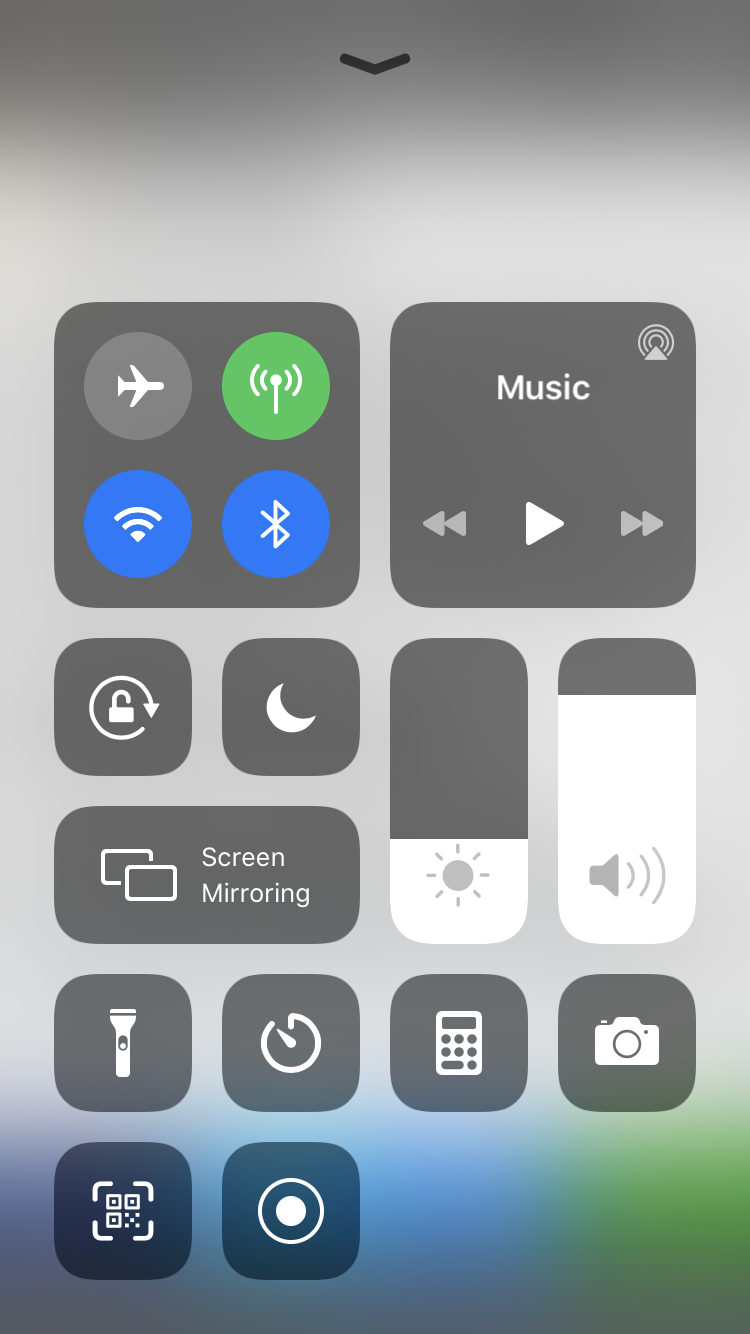
Task: Disable the Wi-Fi toggle
Action: click(138, 524)
